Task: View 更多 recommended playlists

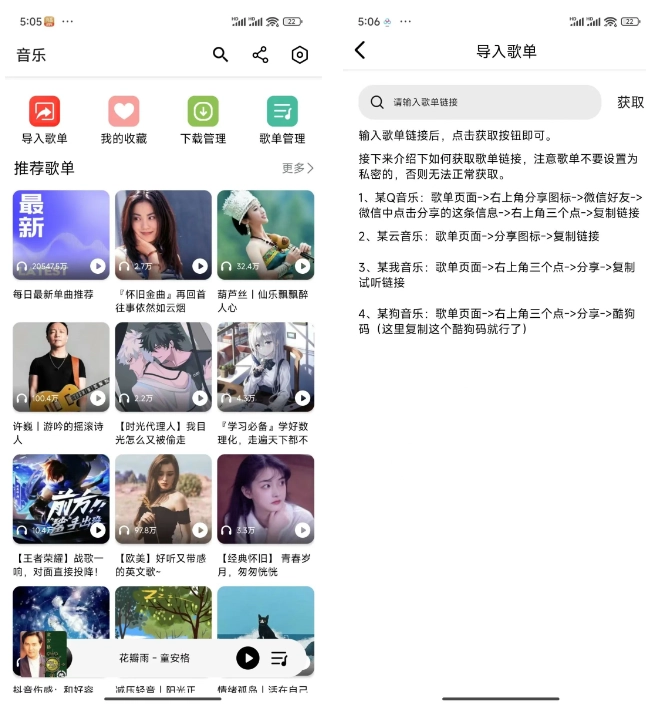Action: tap(297, 168)
